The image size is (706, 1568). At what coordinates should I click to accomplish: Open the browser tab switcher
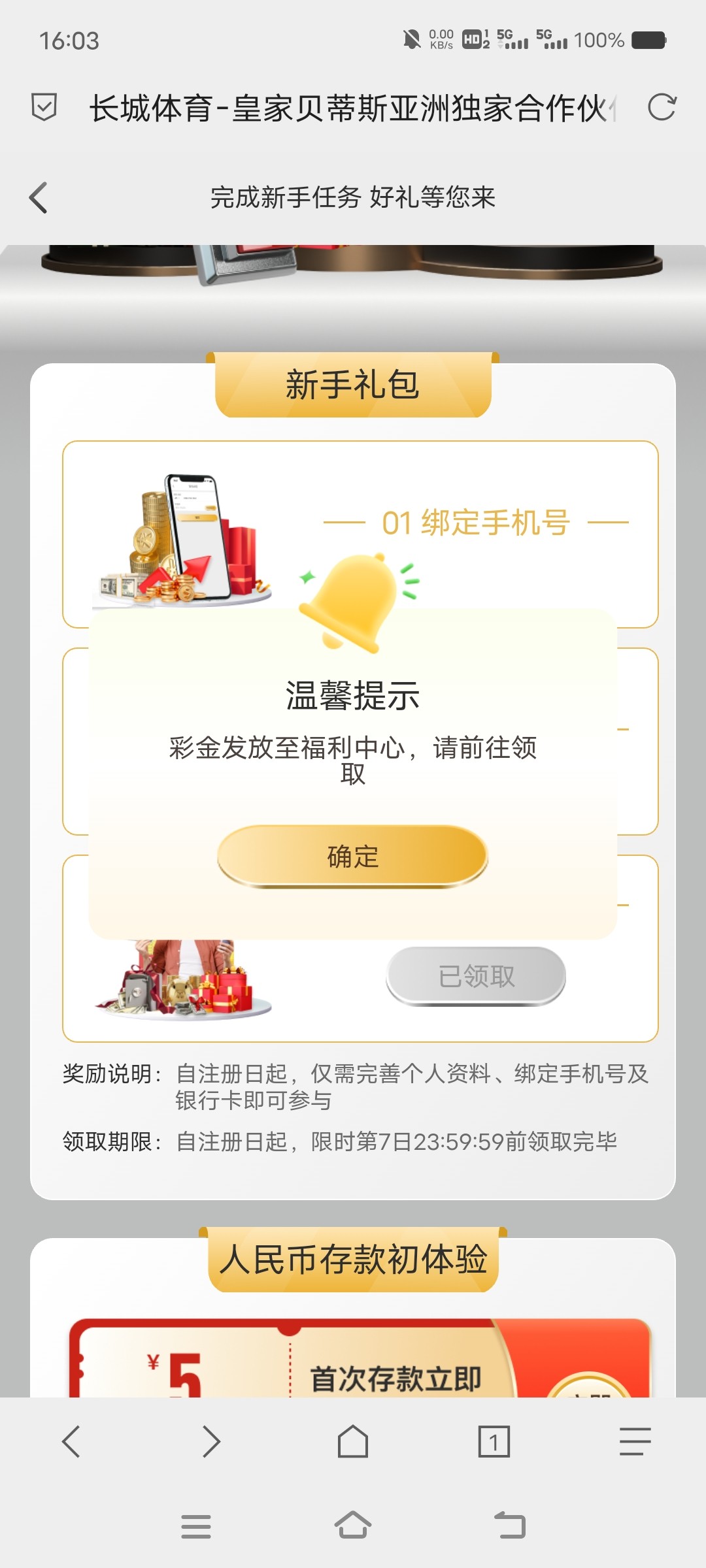(494, 1441)
